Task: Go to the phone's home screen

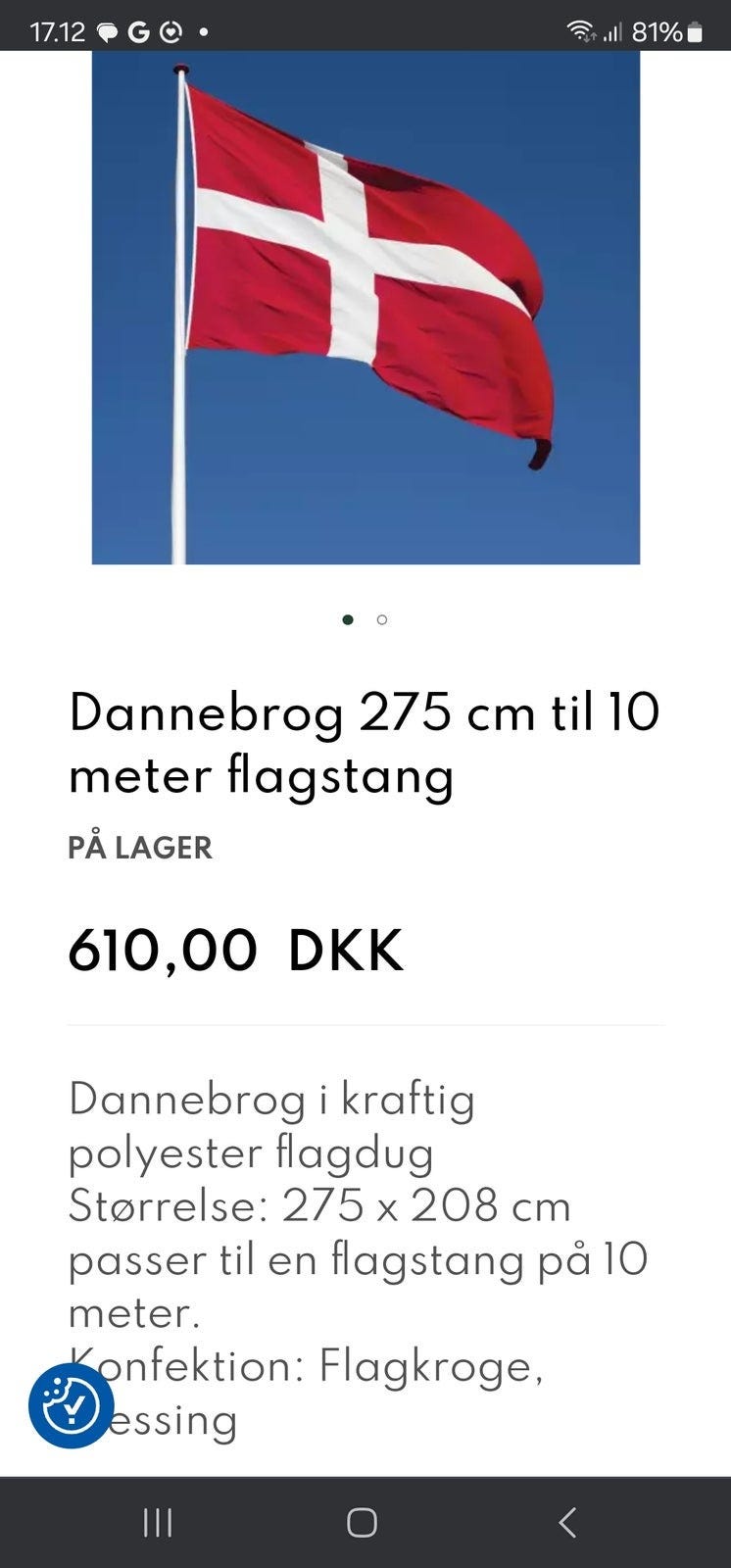Action: pos(362,1522)
